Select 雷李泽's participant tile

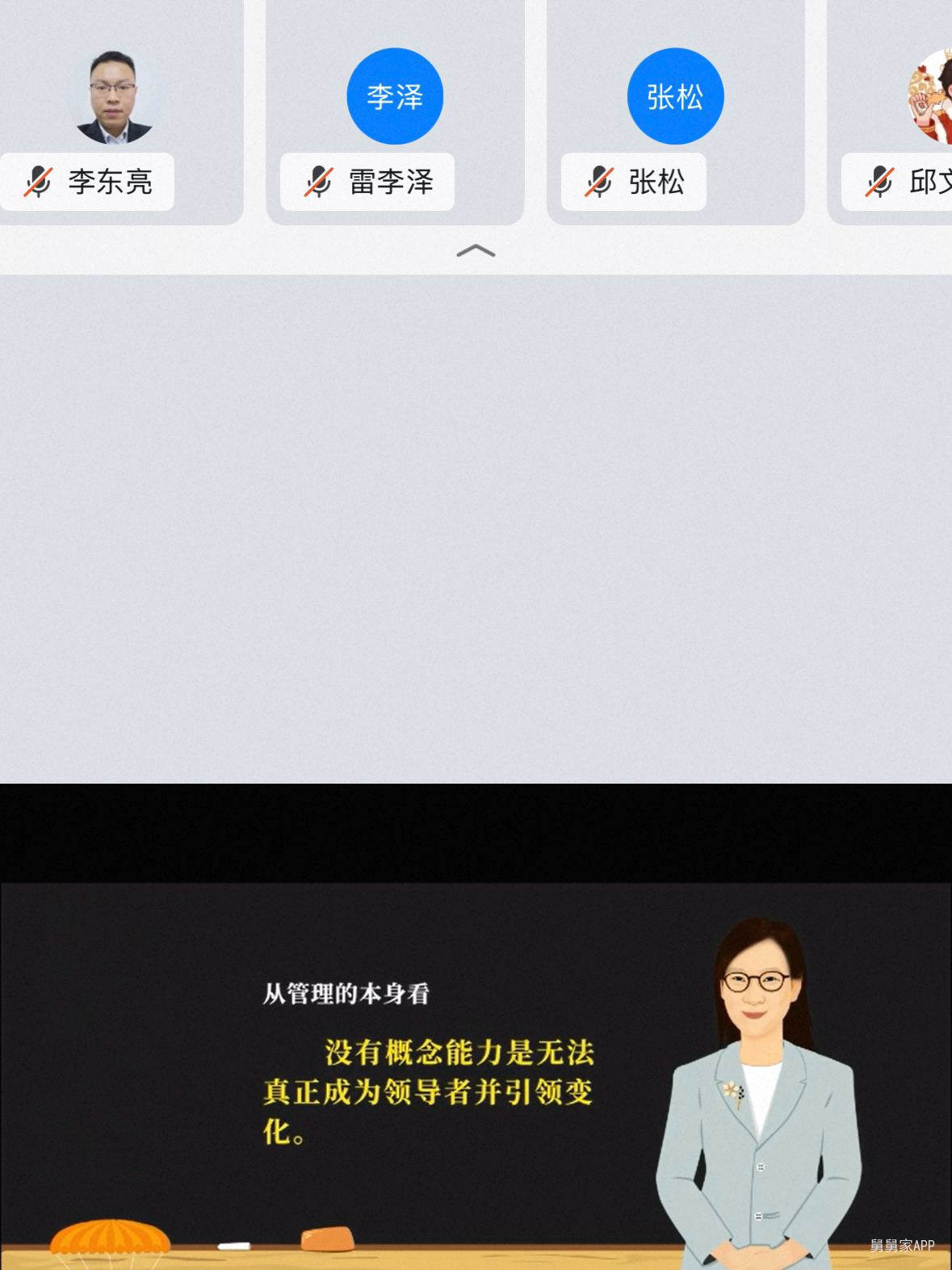coord(395,113)
